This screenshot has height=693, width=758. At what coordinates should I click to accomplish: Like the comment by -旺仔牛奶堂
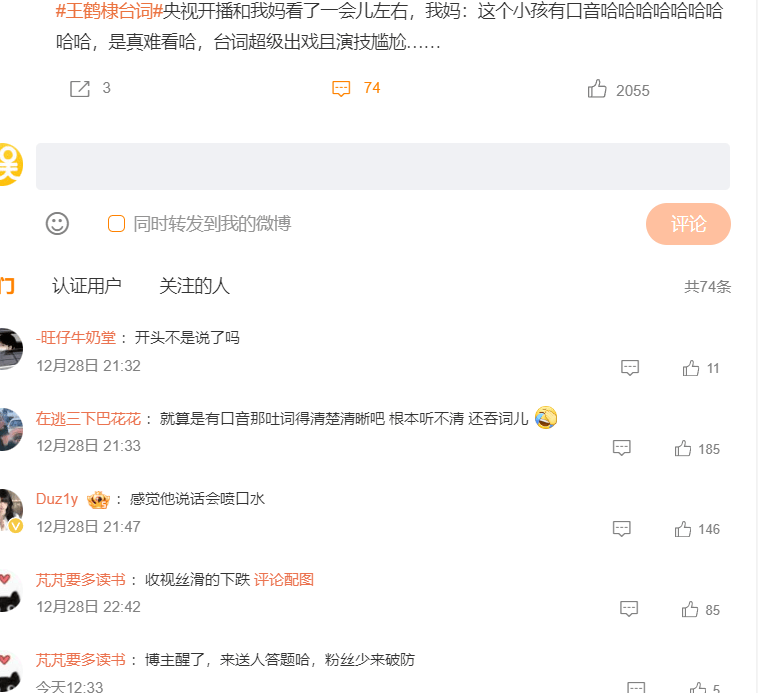coord(691,368)
